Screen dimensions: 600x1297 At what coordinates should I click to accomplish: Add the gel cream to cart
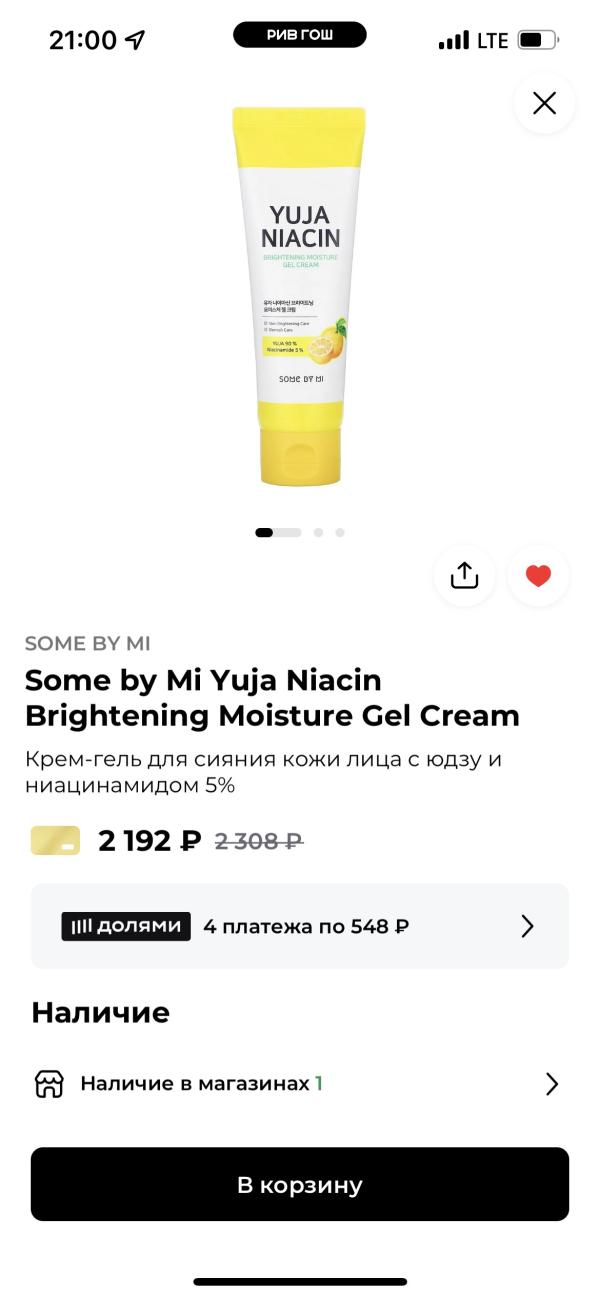coord(299,1185)
